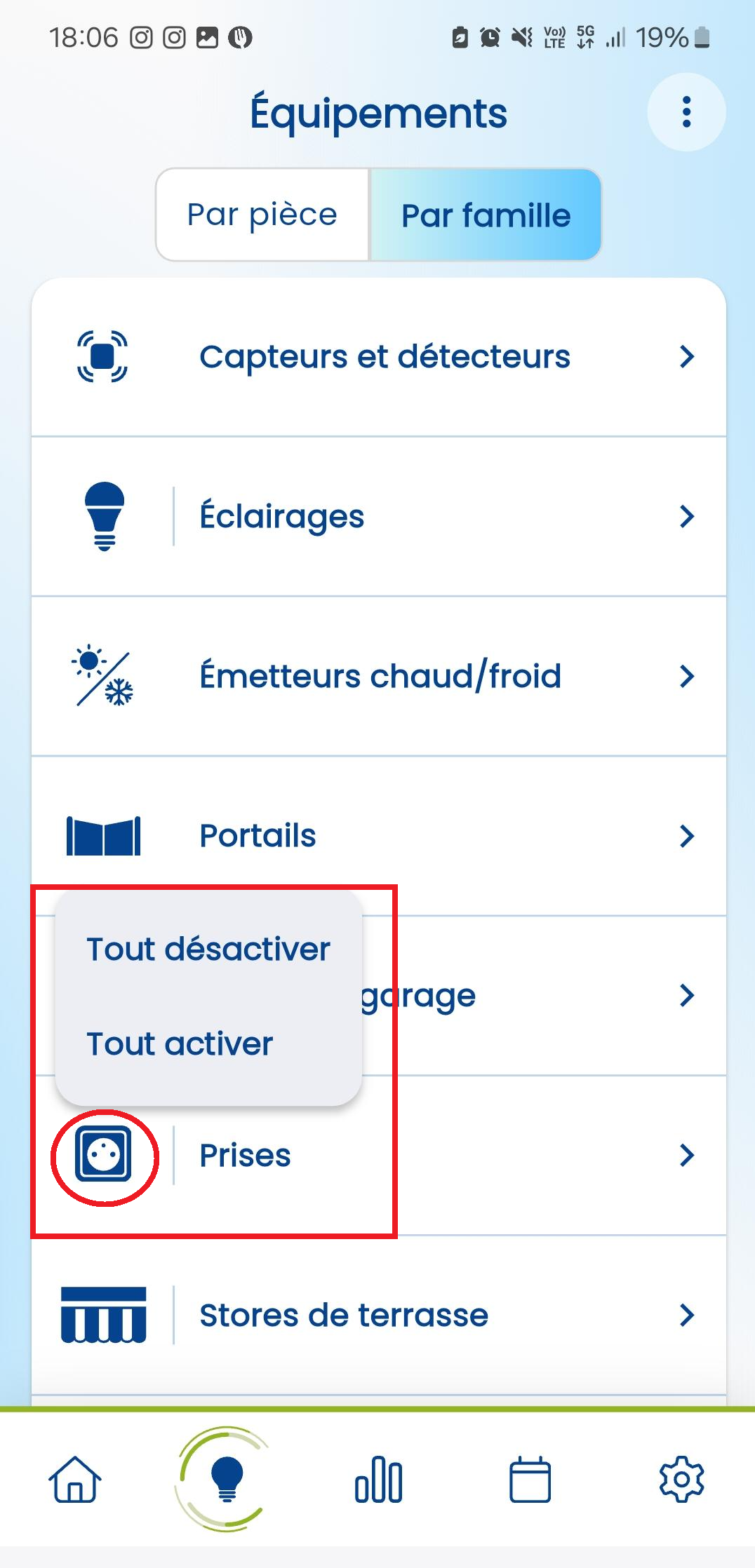Open Capteurs et détecteurs
Image resolution: width=755 pixels, height=1568 pixels.
(x=379, y=357)
